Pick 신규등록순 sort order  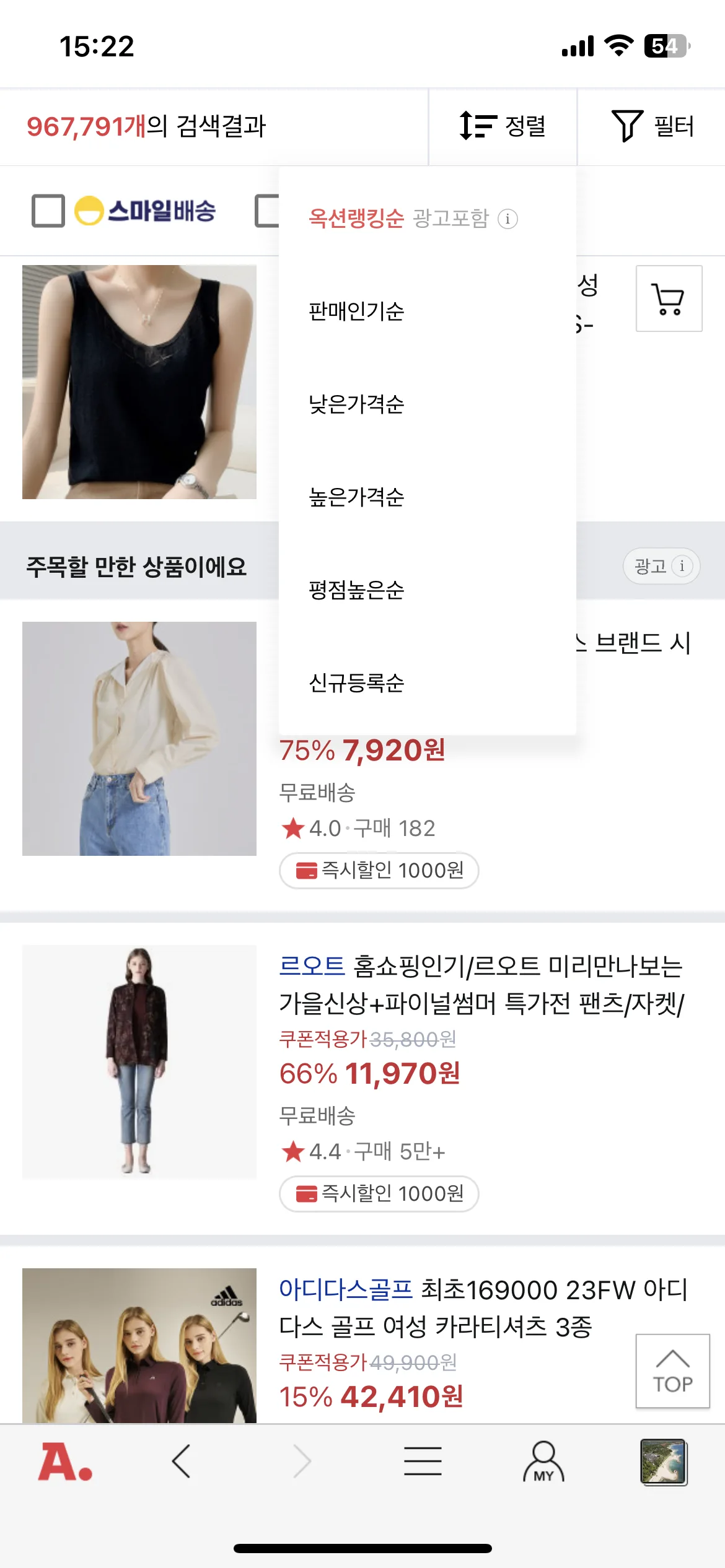[x=356, y=682]
